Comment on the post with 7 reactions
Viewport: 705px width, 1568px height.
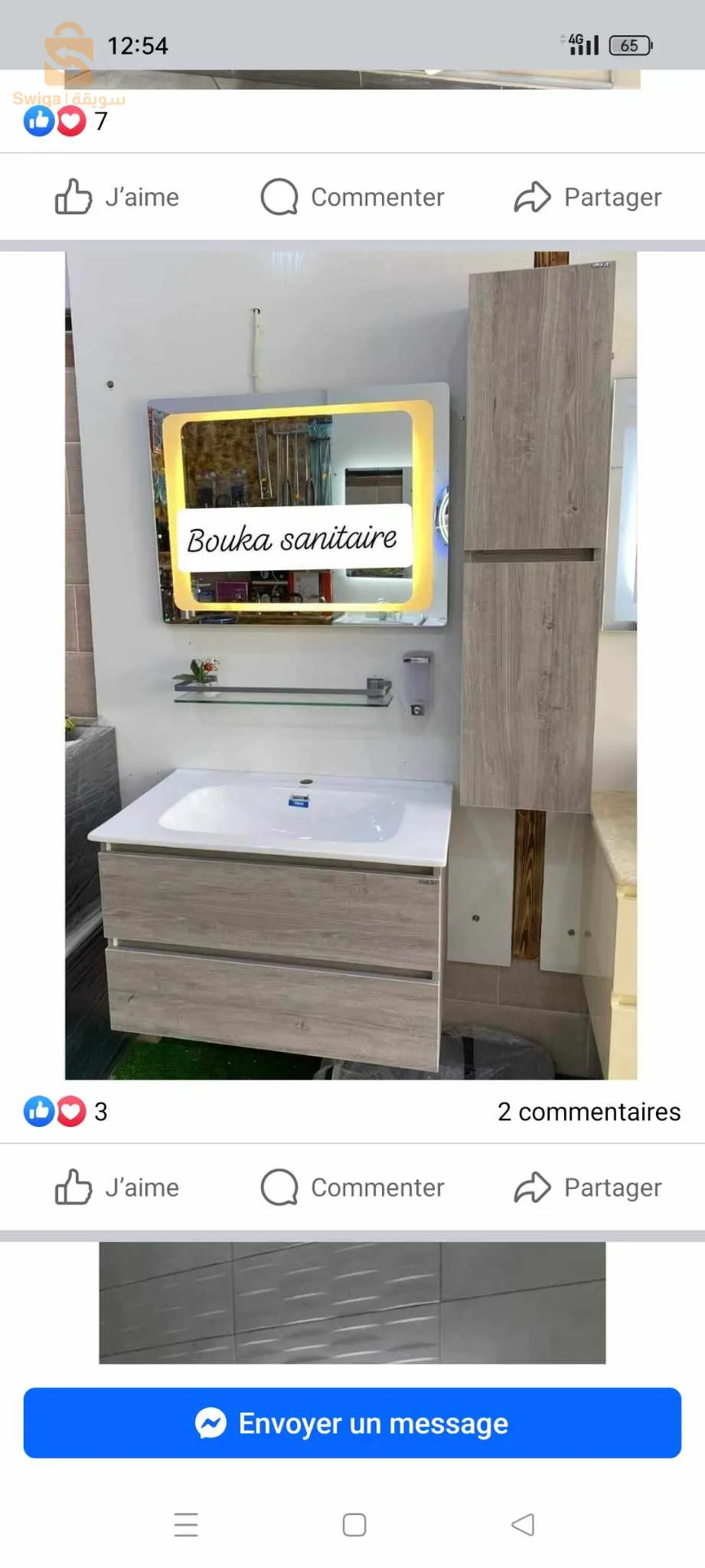pos(353,197)
